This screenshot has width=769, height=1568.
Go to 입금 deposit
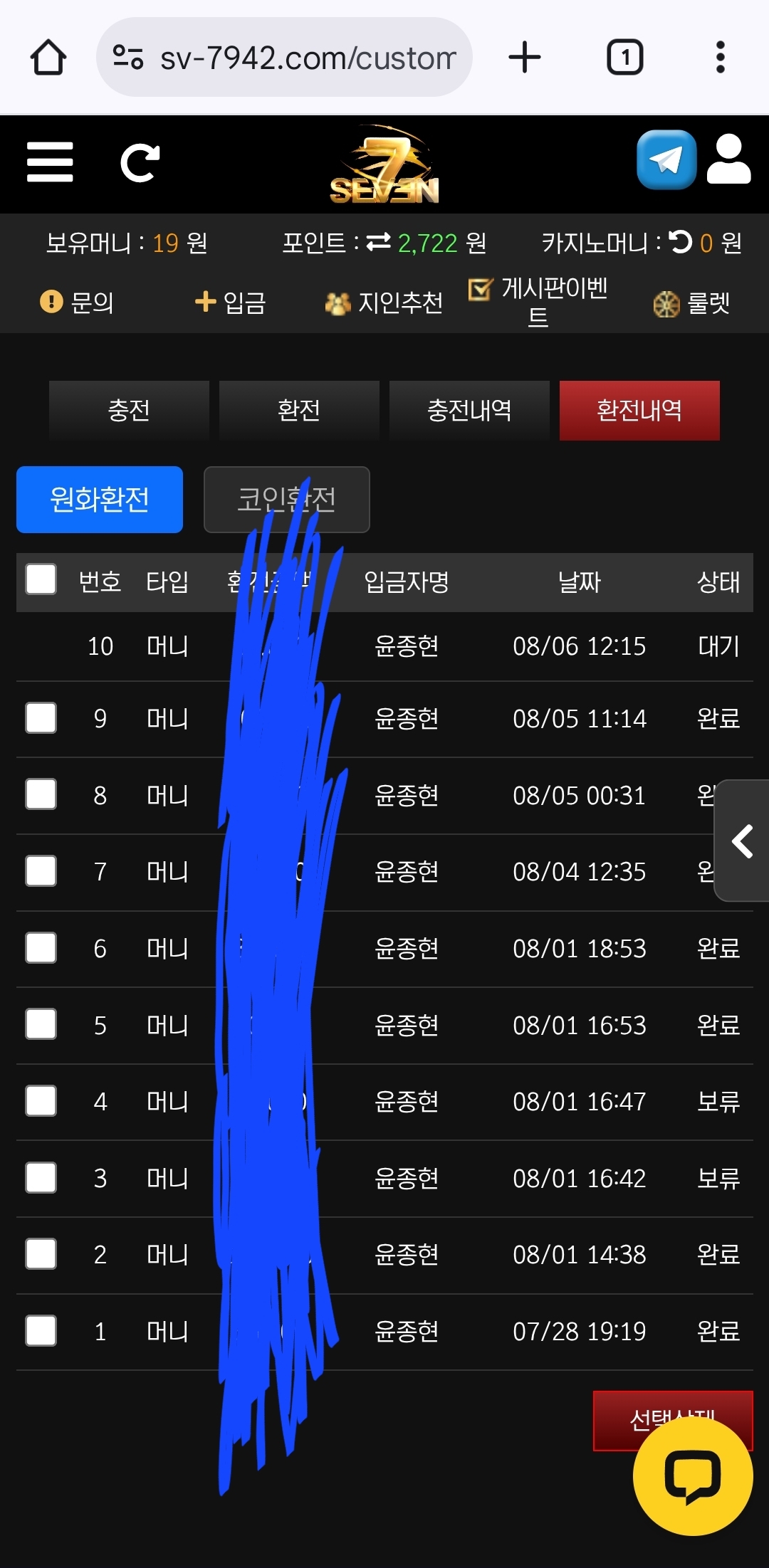pyautogui.click(x=231, y=302)
